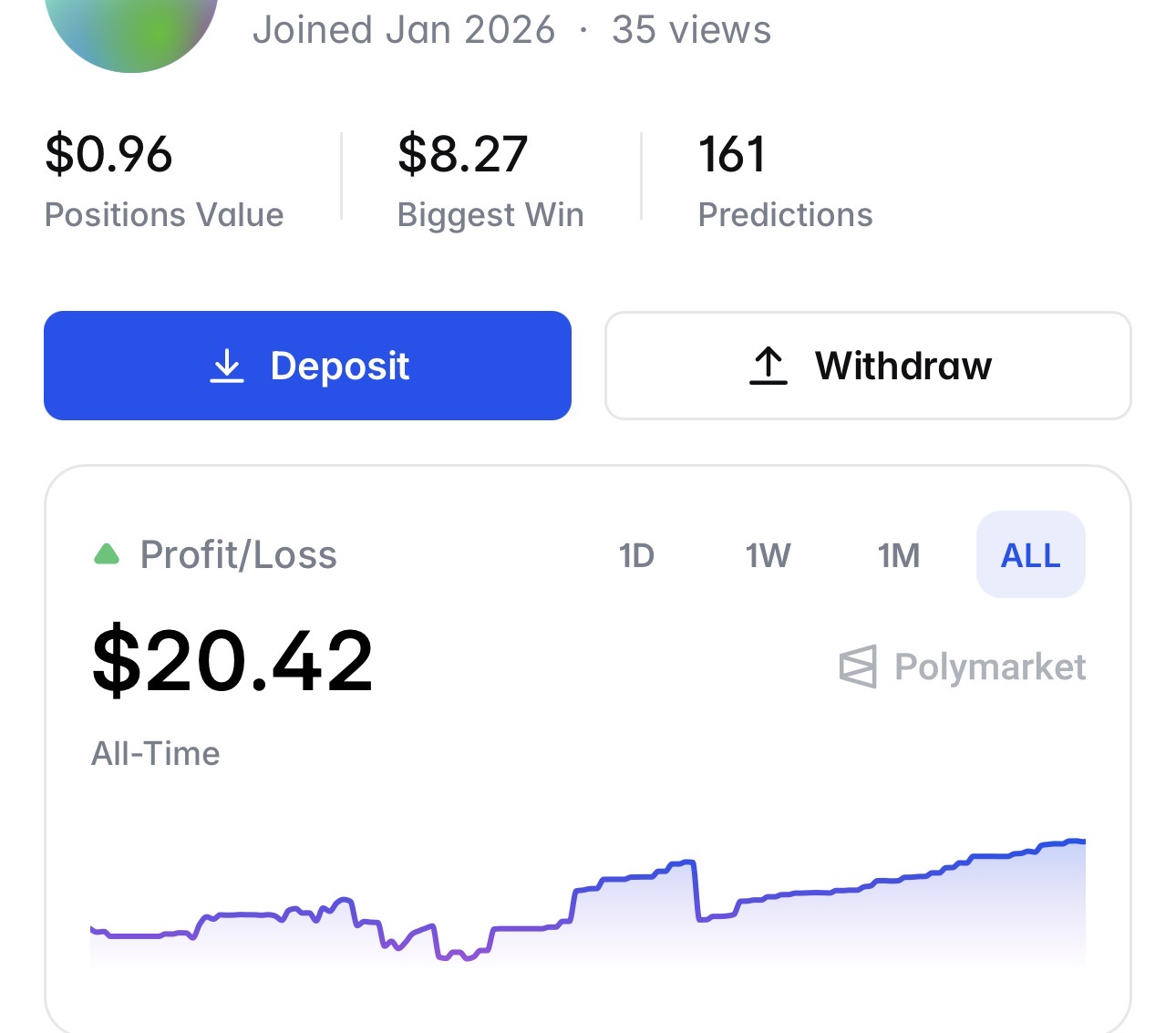Switch profit chart to 1D range
This screenshot has height=1033, width=1176.
point(636,555)
